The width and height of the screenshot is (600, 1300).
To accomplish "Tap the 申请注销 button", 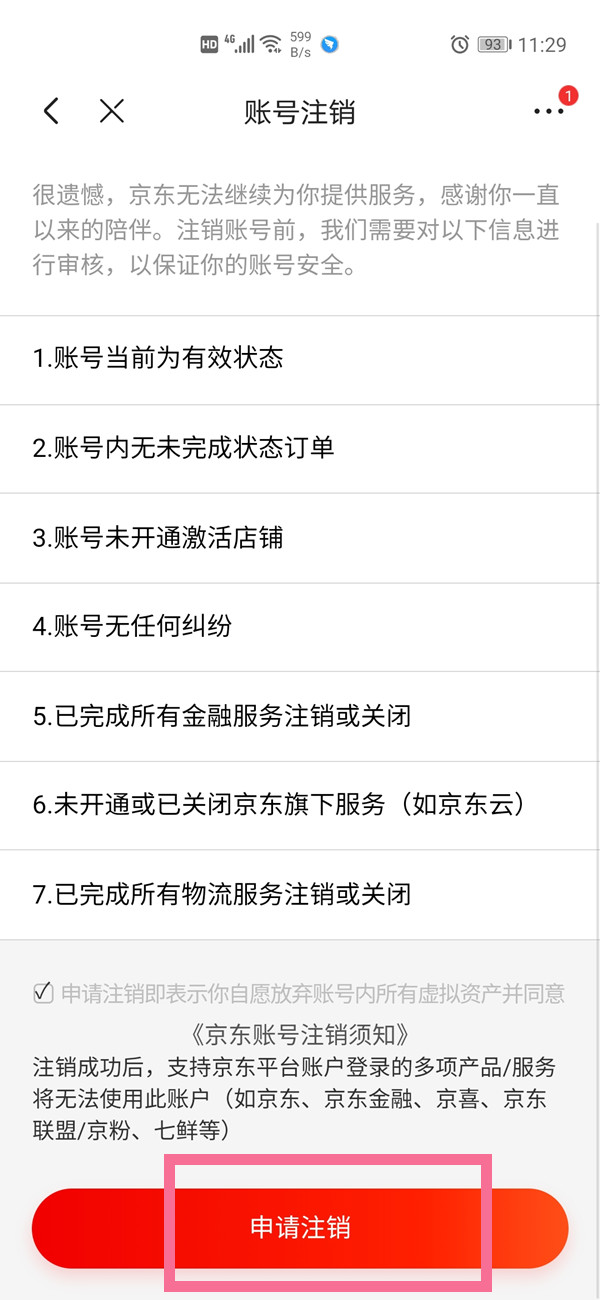I will click(300, 1229).
